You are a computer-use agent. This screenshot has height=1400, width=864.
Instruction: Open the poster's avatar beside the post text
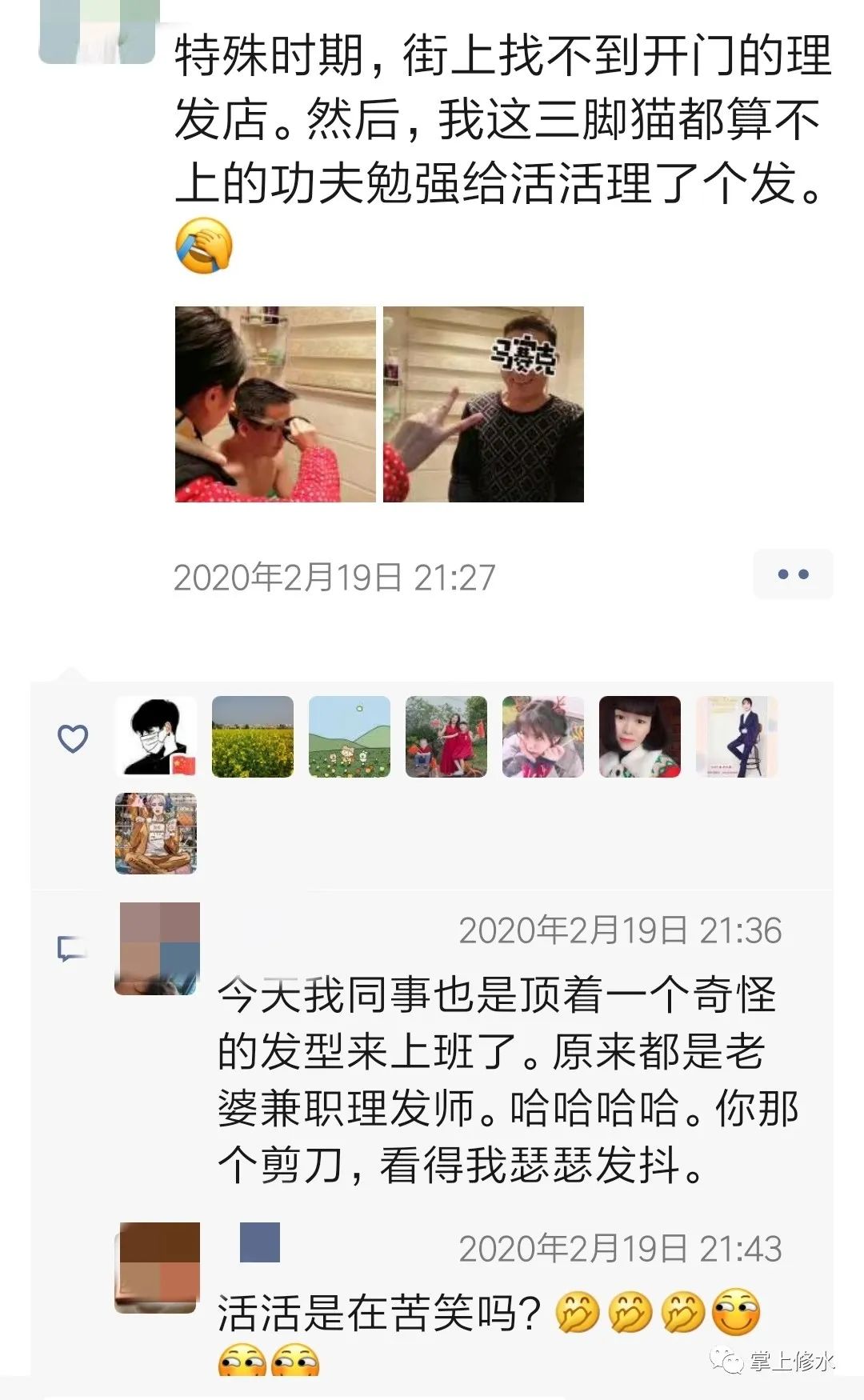coord(98,32)
